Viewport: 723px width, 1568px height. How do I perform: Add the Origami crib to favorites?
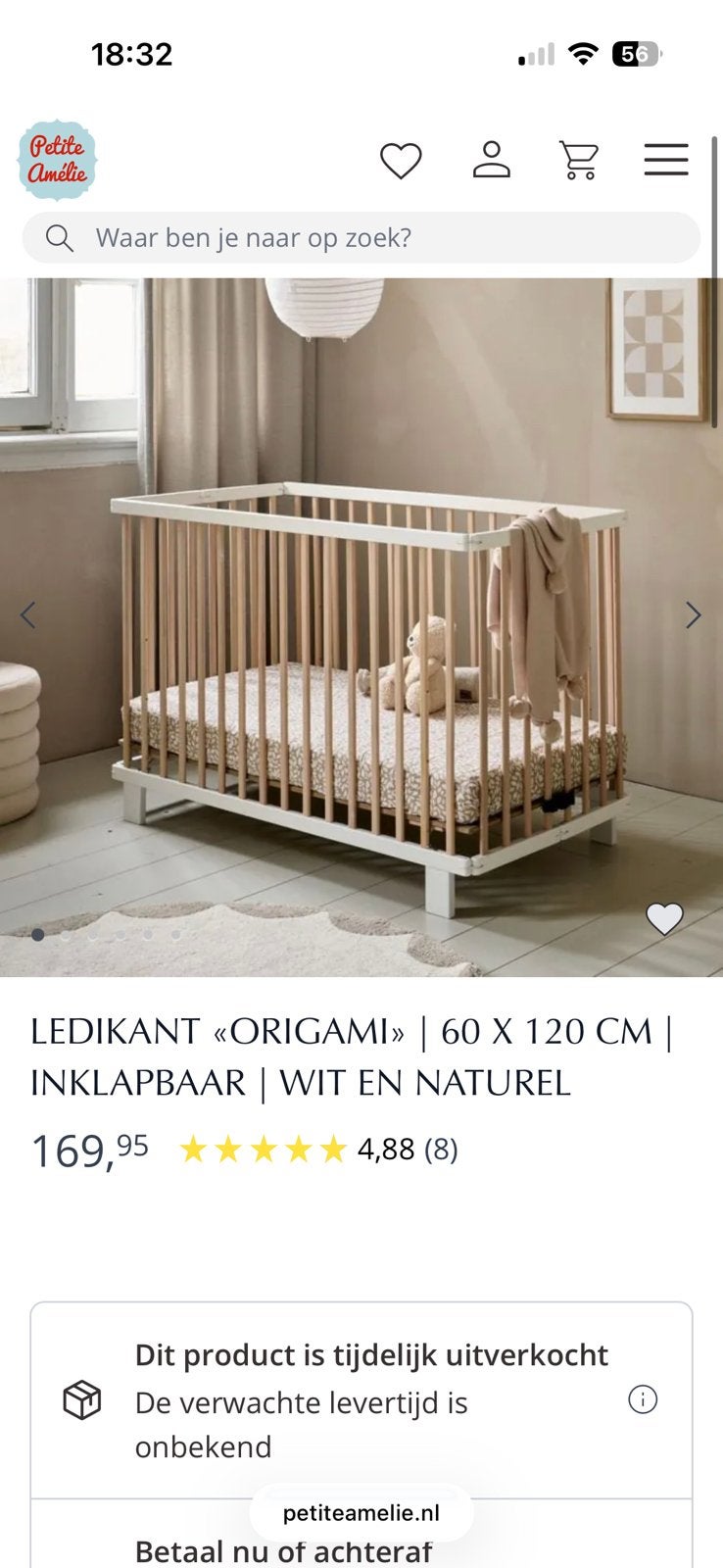(x=664, y=918)
